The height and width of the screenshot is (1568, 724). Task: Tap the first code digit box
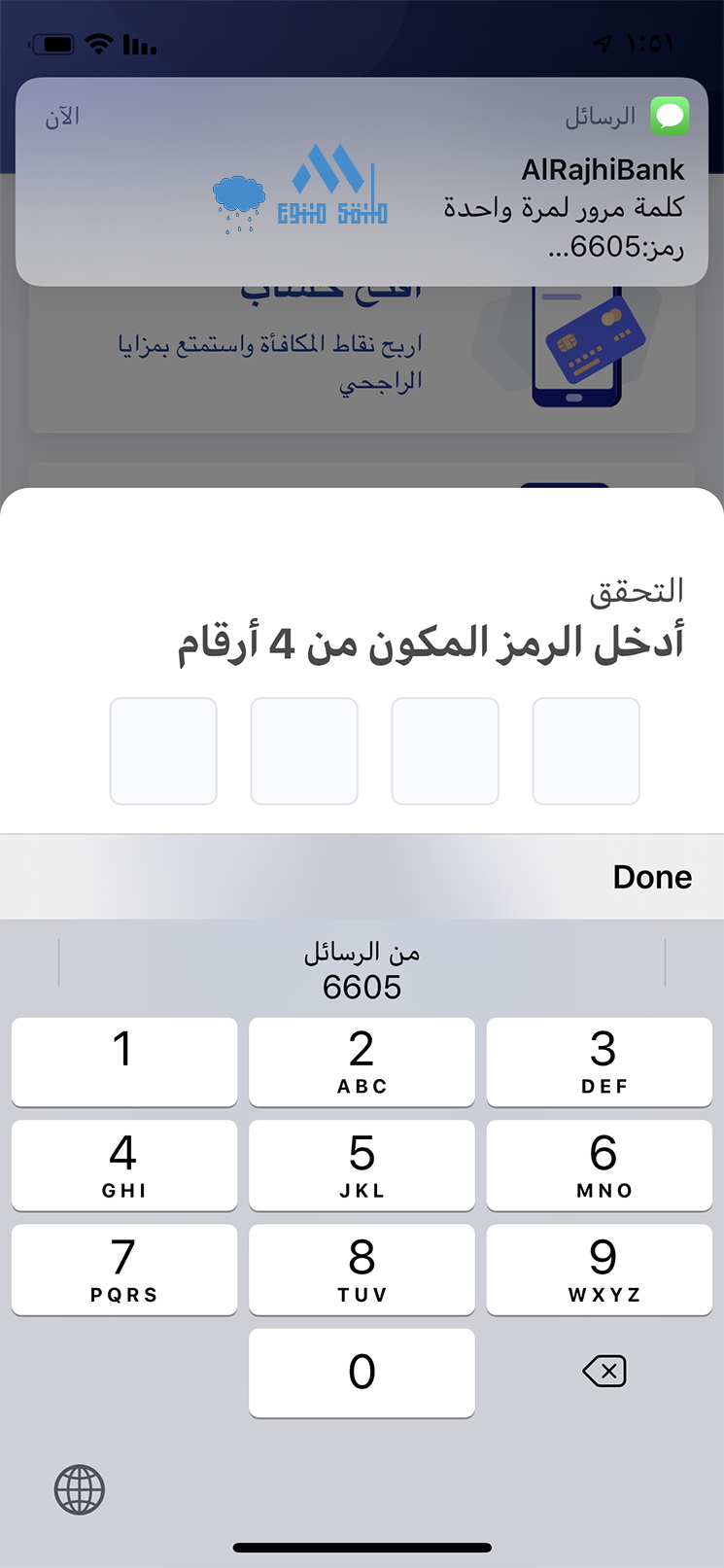(586, 751)
